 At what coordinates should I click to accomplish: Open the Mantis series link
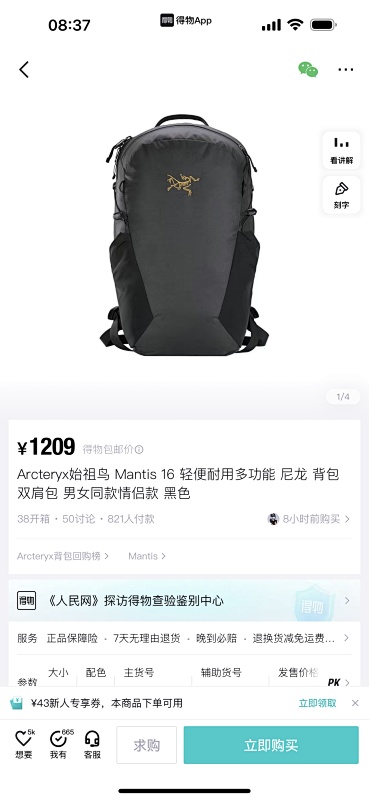[x=147, y=556]
